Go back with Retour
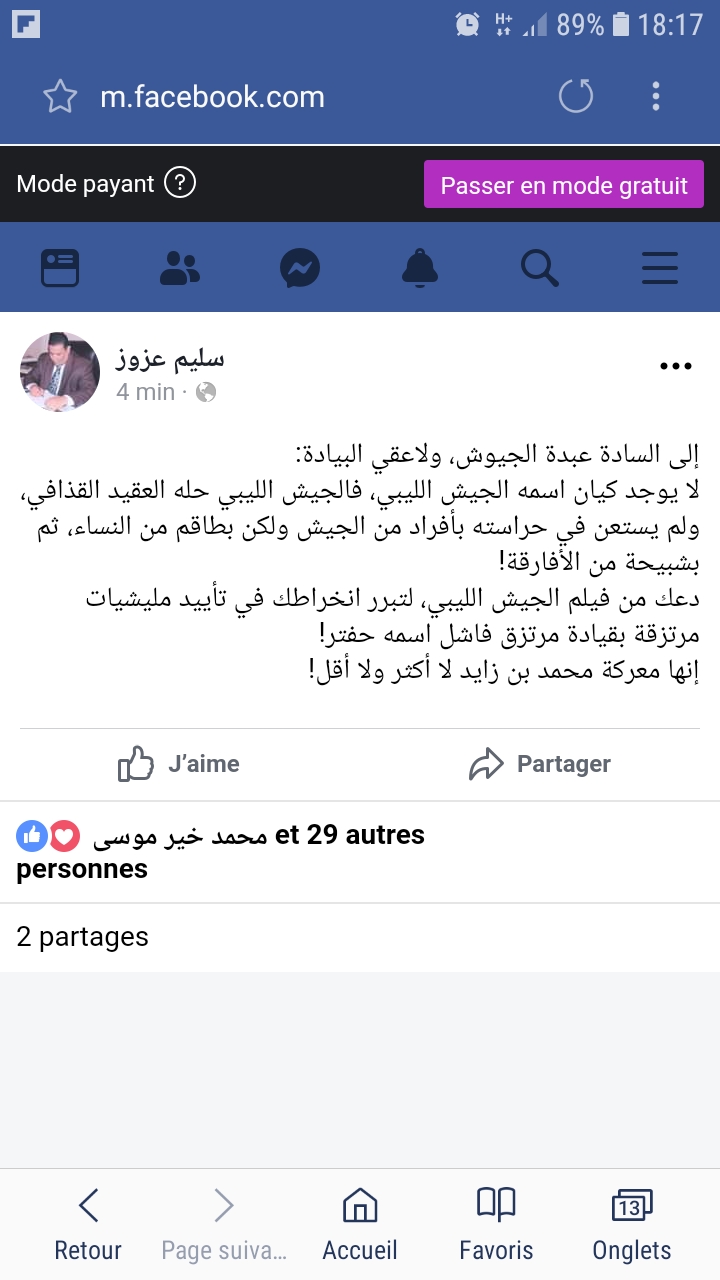This screenshot has width=720, height=1280. click(x=88, y=1224)
